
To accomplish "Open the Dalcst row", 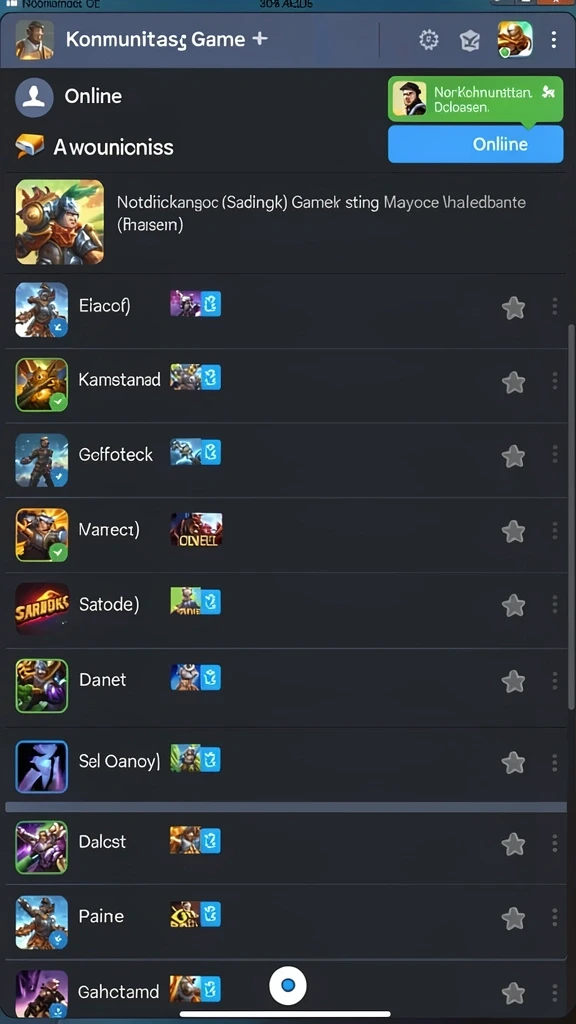I will (288, 847).
